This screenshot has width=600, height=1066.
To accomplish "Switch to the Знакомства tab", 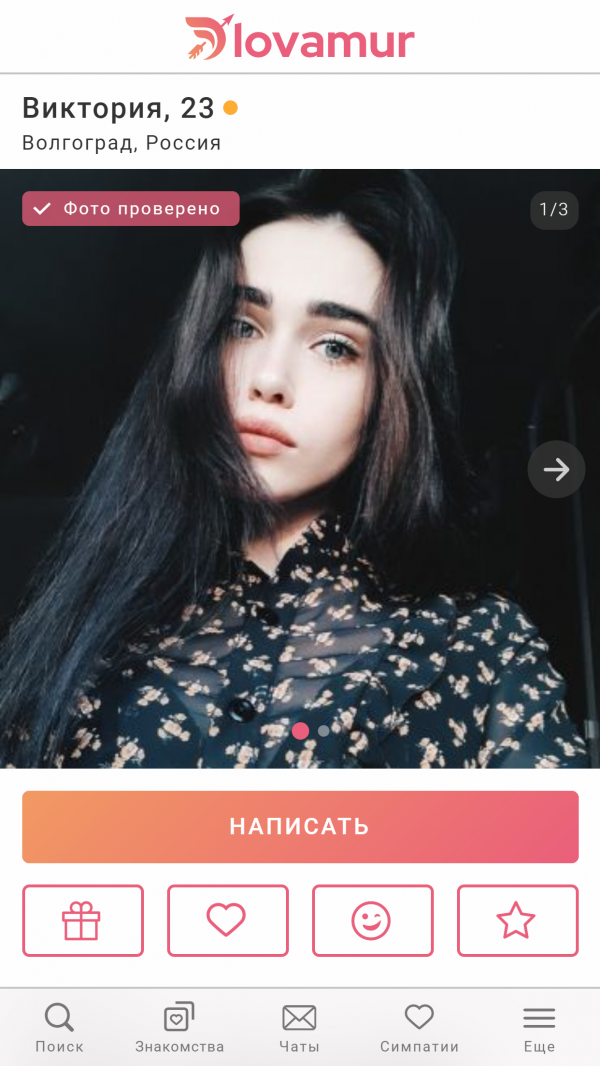I will tap(180, 1028).
